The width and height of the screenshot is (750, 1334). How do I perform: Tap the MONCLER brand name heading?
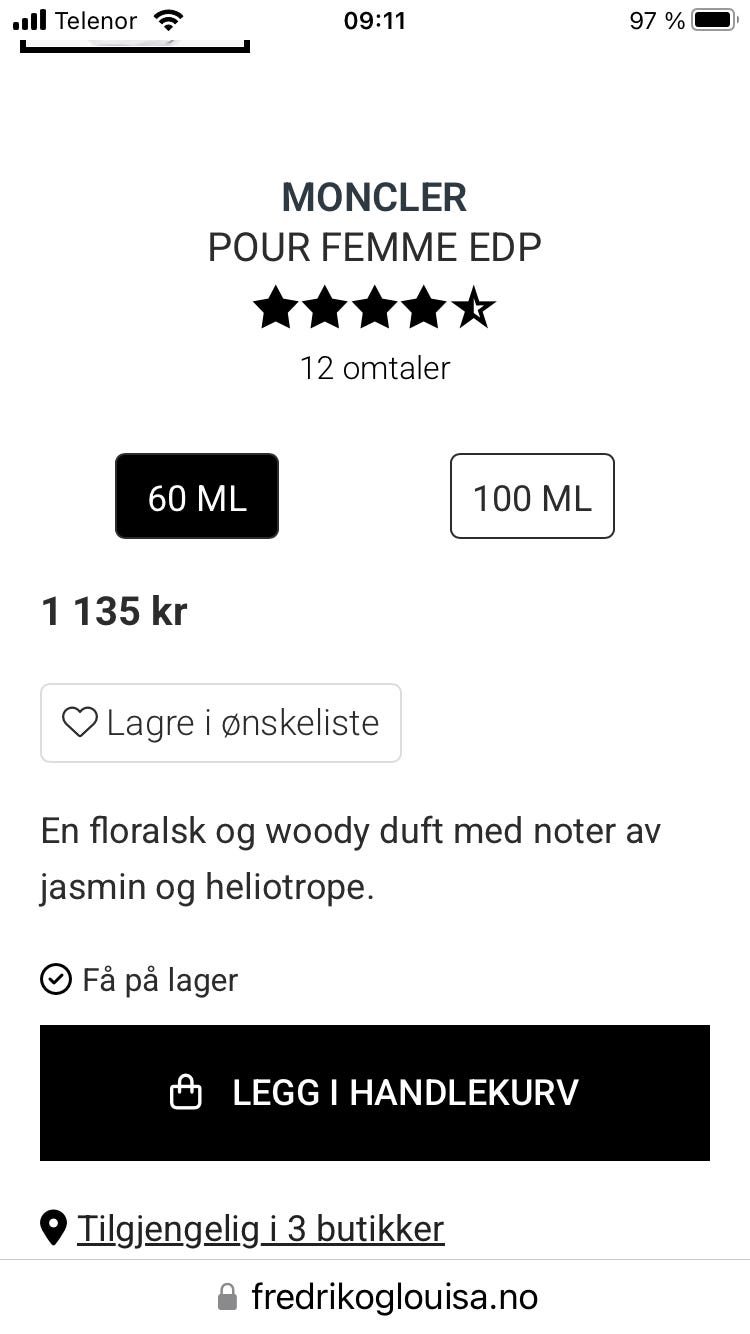[x=374, y=197]
